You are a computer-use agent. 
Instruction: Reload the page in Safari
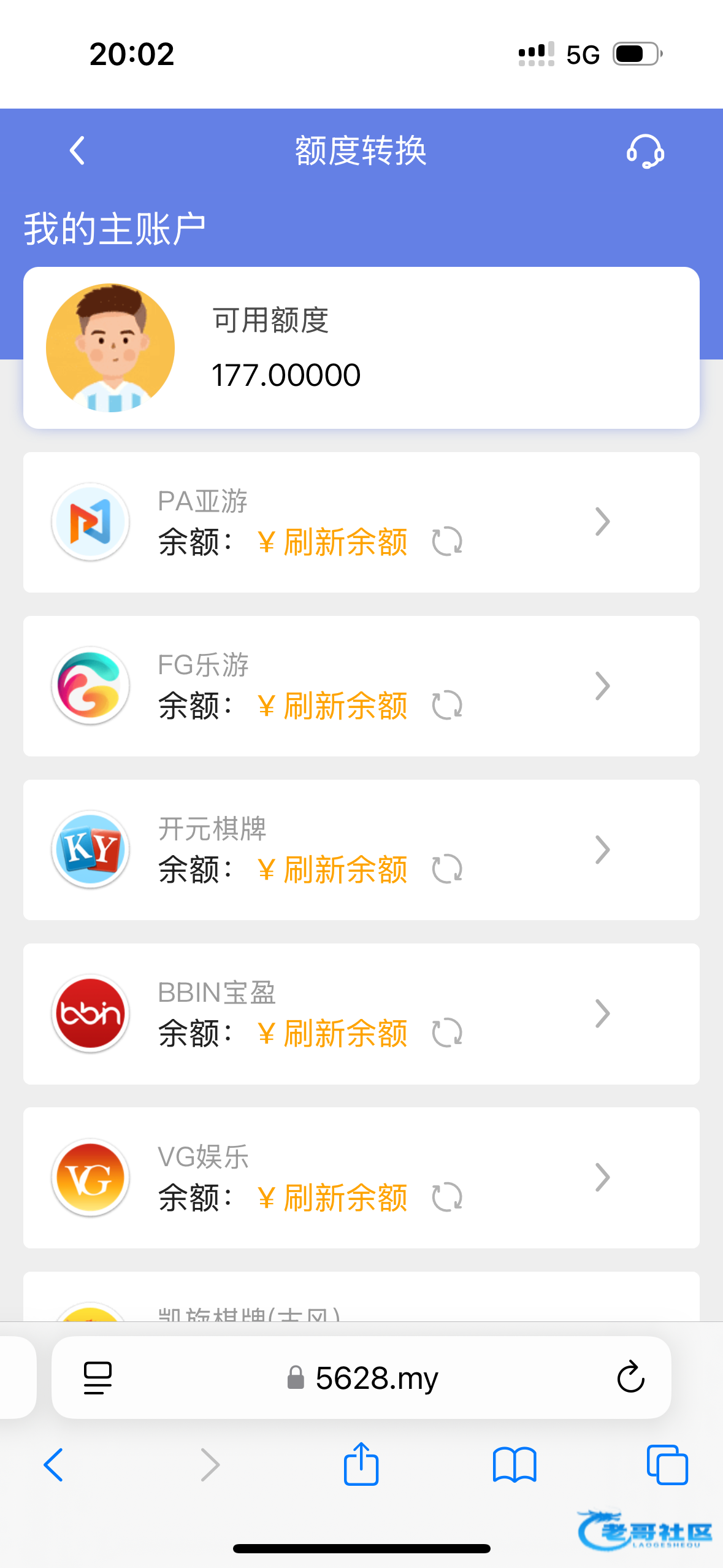[630, 1378]
